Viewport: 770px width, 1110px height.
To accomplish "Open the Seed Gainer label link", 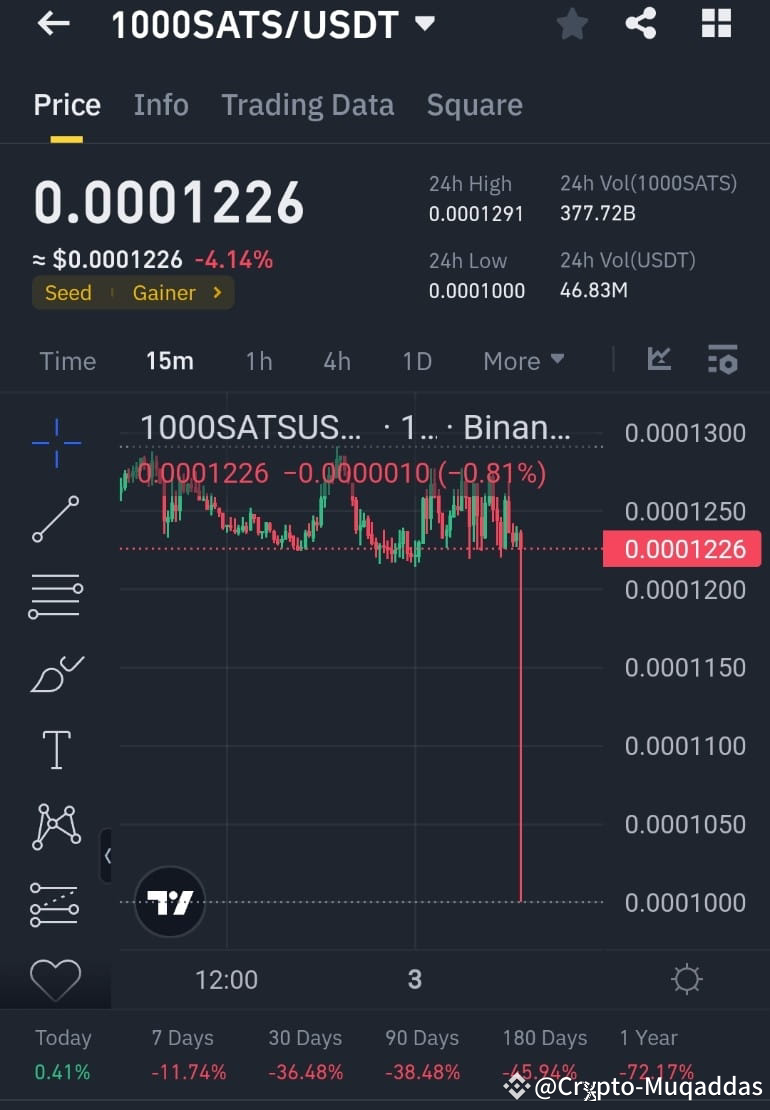I will (131, 293).
